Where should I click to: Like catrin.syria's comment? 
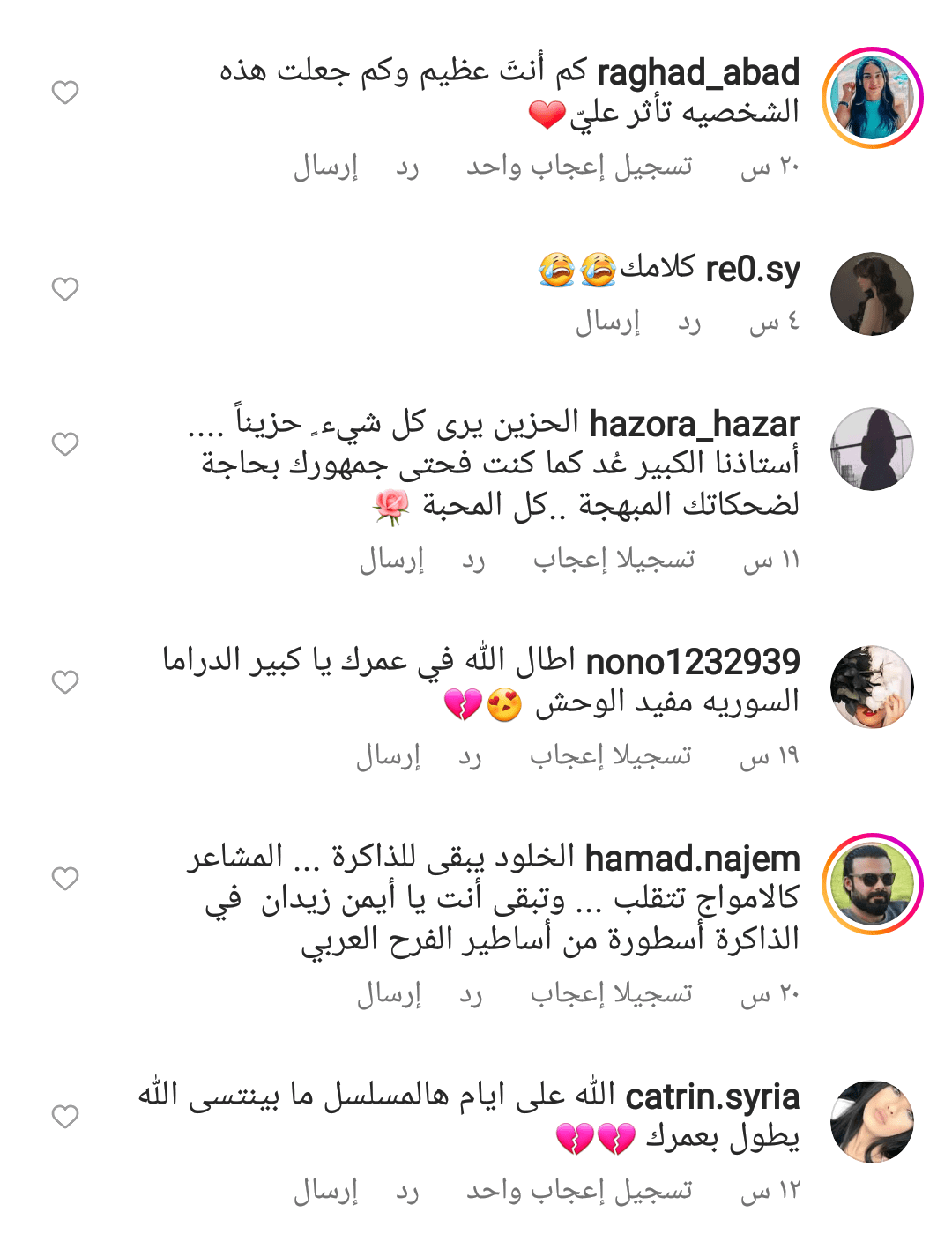[x=65, y=1116]
